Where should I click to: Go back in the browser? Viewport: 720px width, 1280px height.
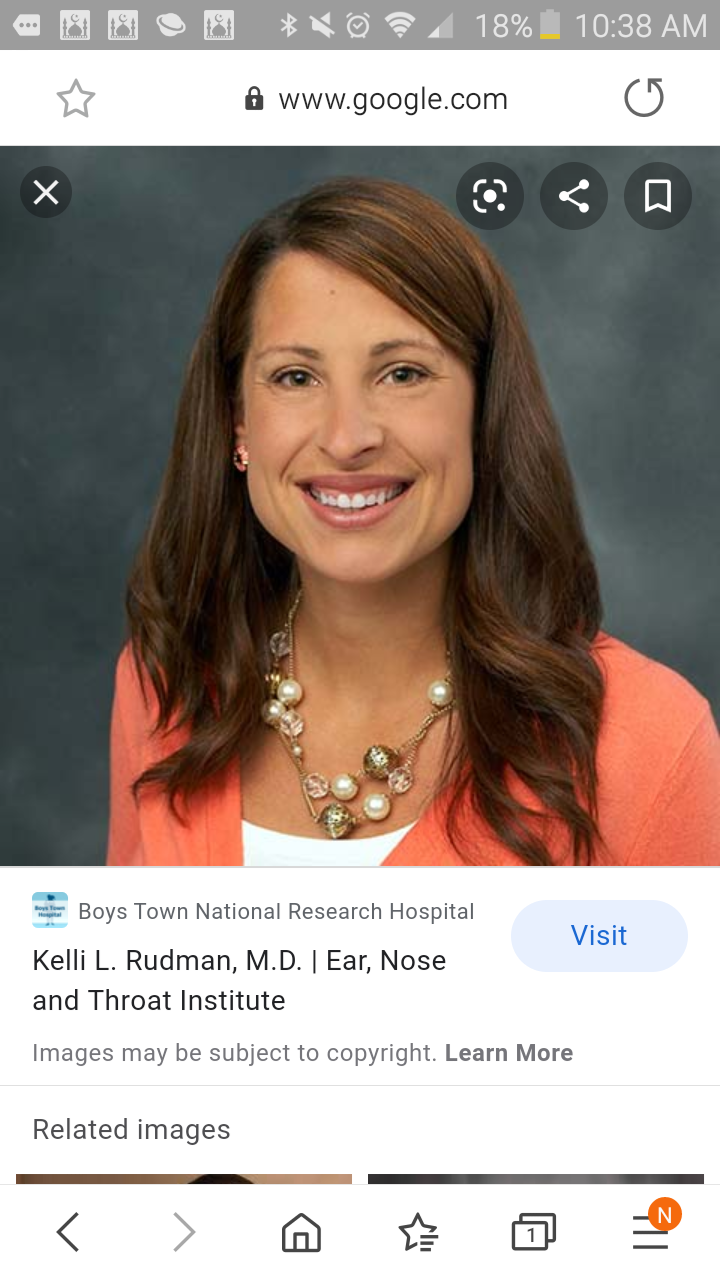[68, 1232]
